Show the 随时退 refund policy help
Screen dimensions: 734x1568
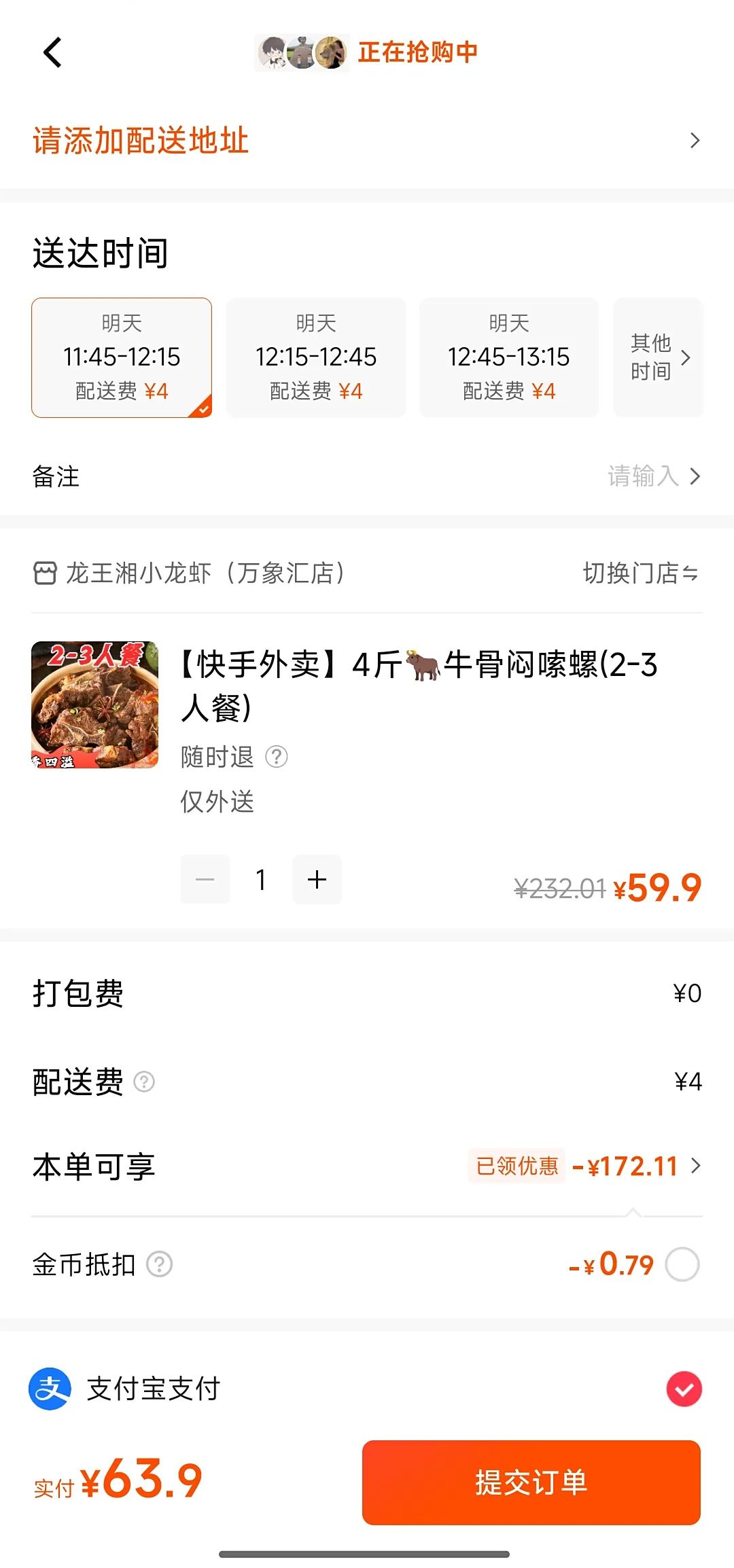(277, 756)
